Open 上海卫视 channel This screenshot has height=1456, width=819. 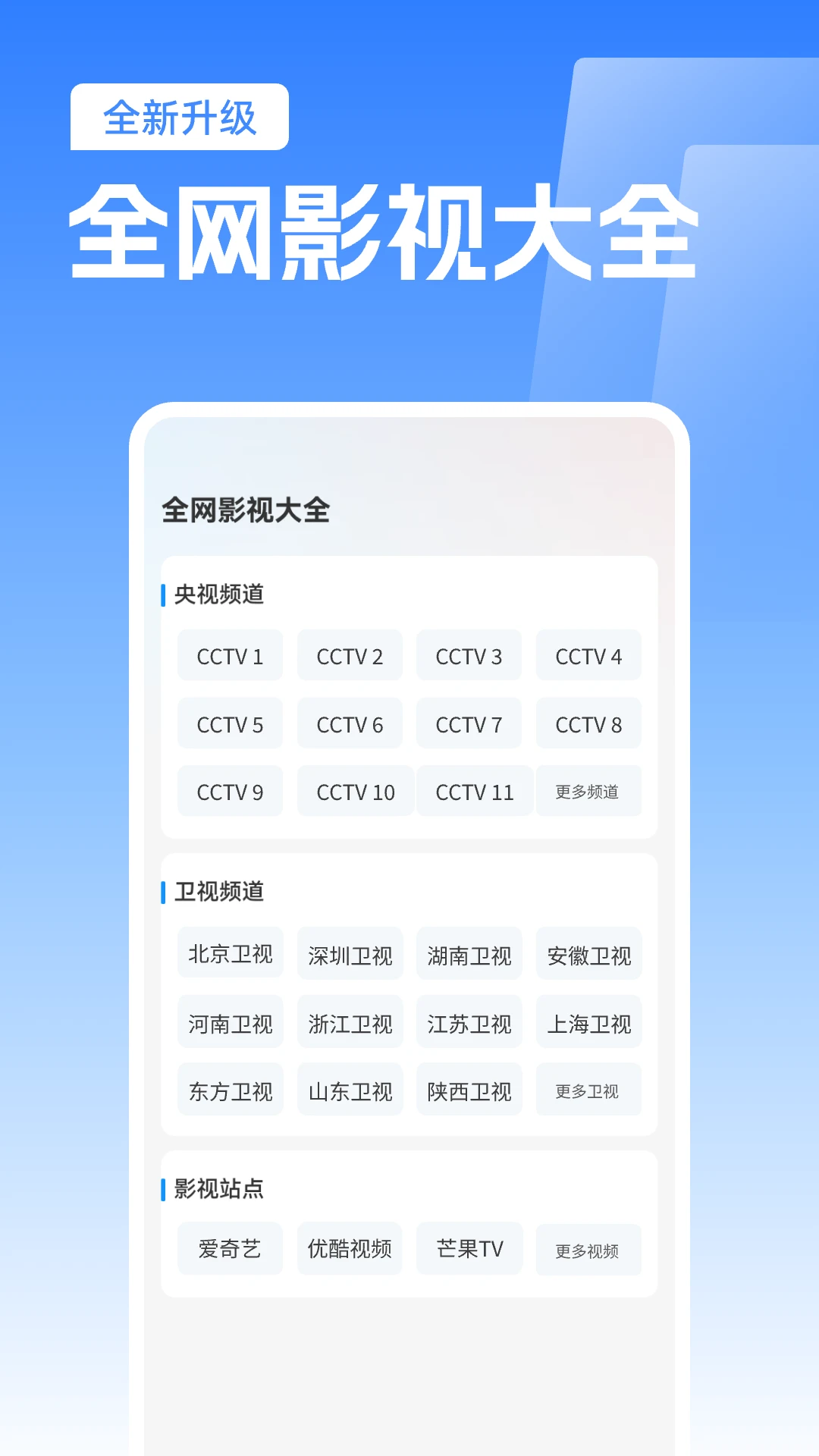588,1023
